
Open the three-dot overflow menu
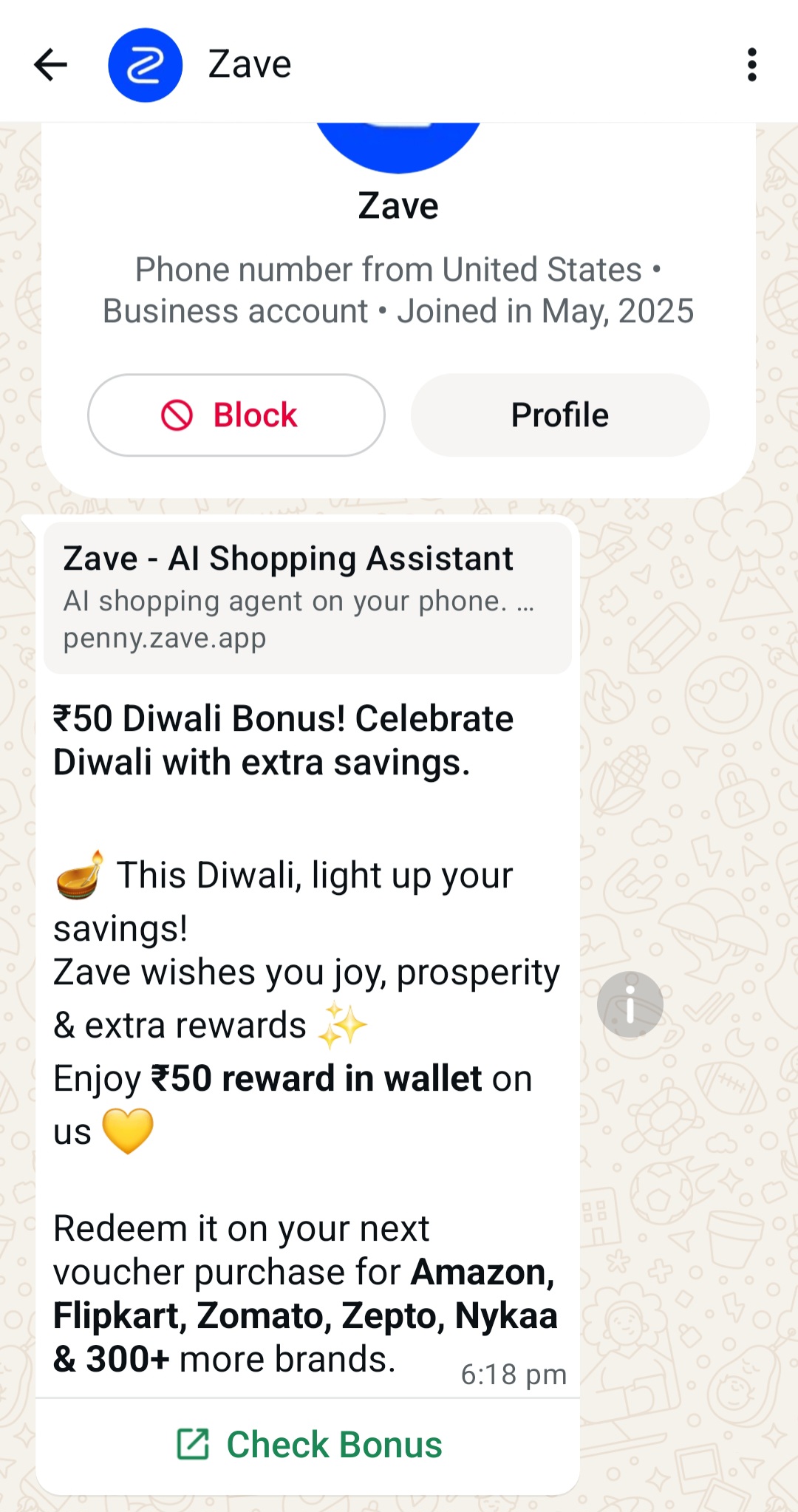point(751,65)
